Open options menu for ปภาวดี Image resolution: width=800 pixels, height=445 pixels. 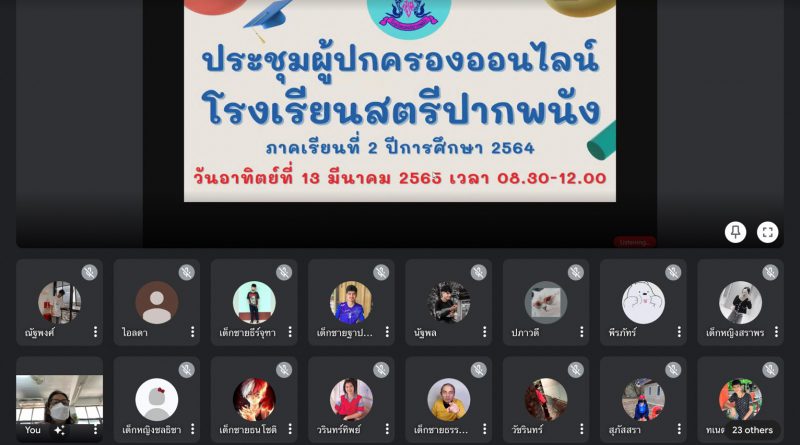(582, 332)
